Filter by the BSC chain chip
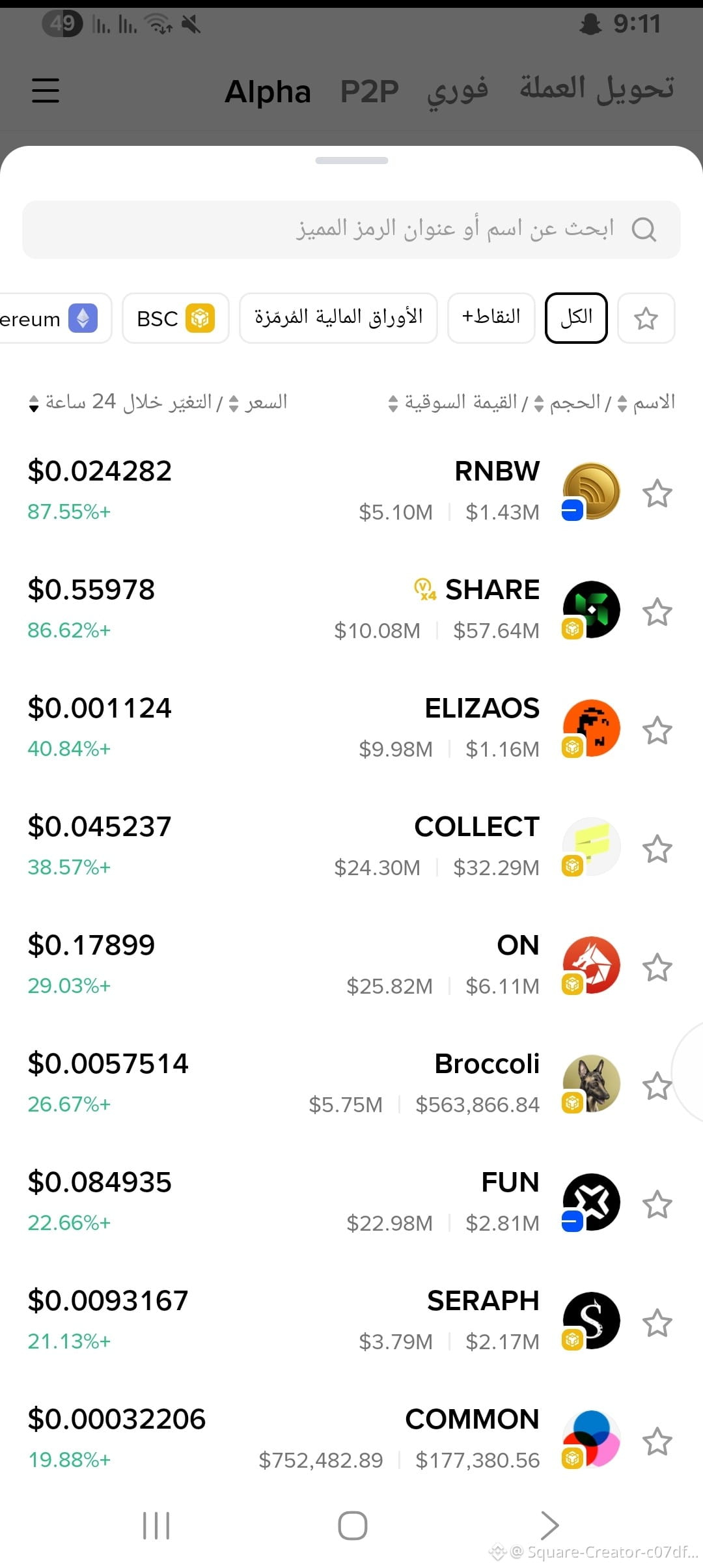The height and width of the screenshot is (1568, 703). 175,318
